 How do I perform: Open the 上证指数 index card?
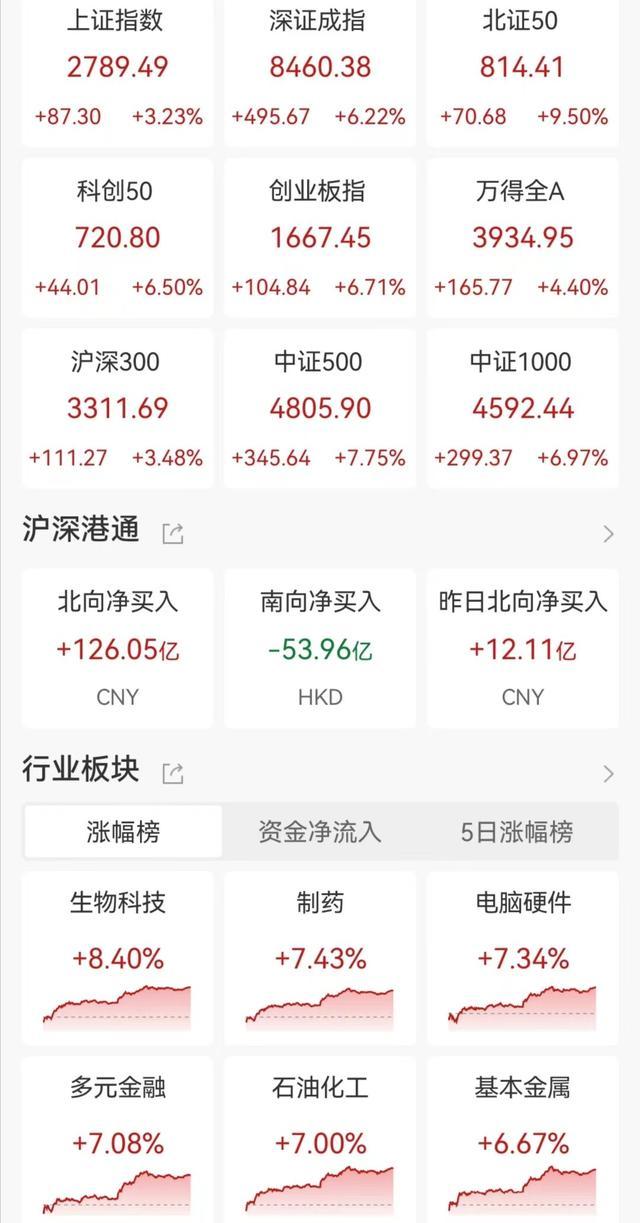coord(118,72)
